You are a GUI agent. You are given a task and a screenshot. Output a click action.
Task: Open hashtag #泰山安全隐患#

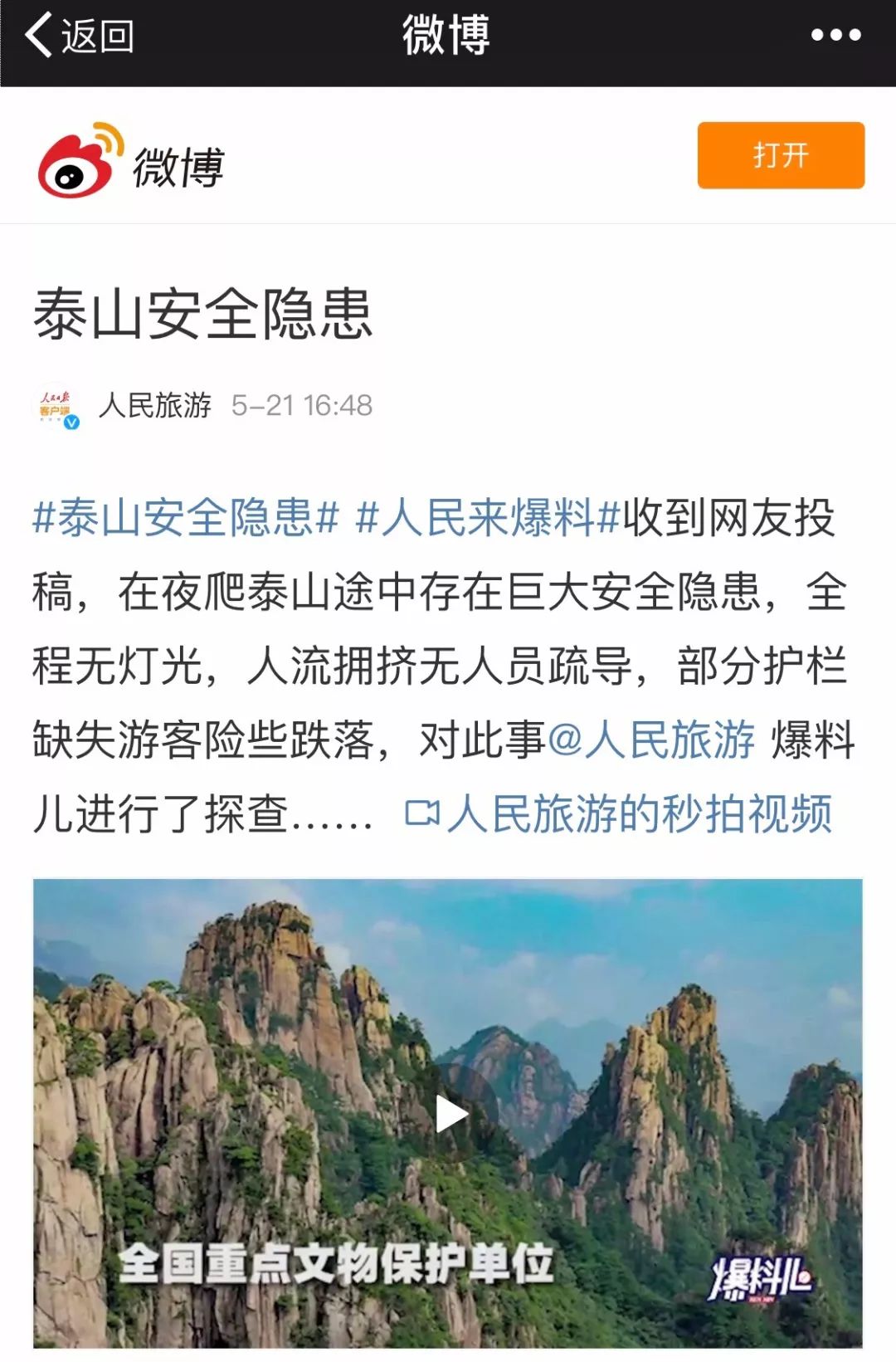coord(186,518)
